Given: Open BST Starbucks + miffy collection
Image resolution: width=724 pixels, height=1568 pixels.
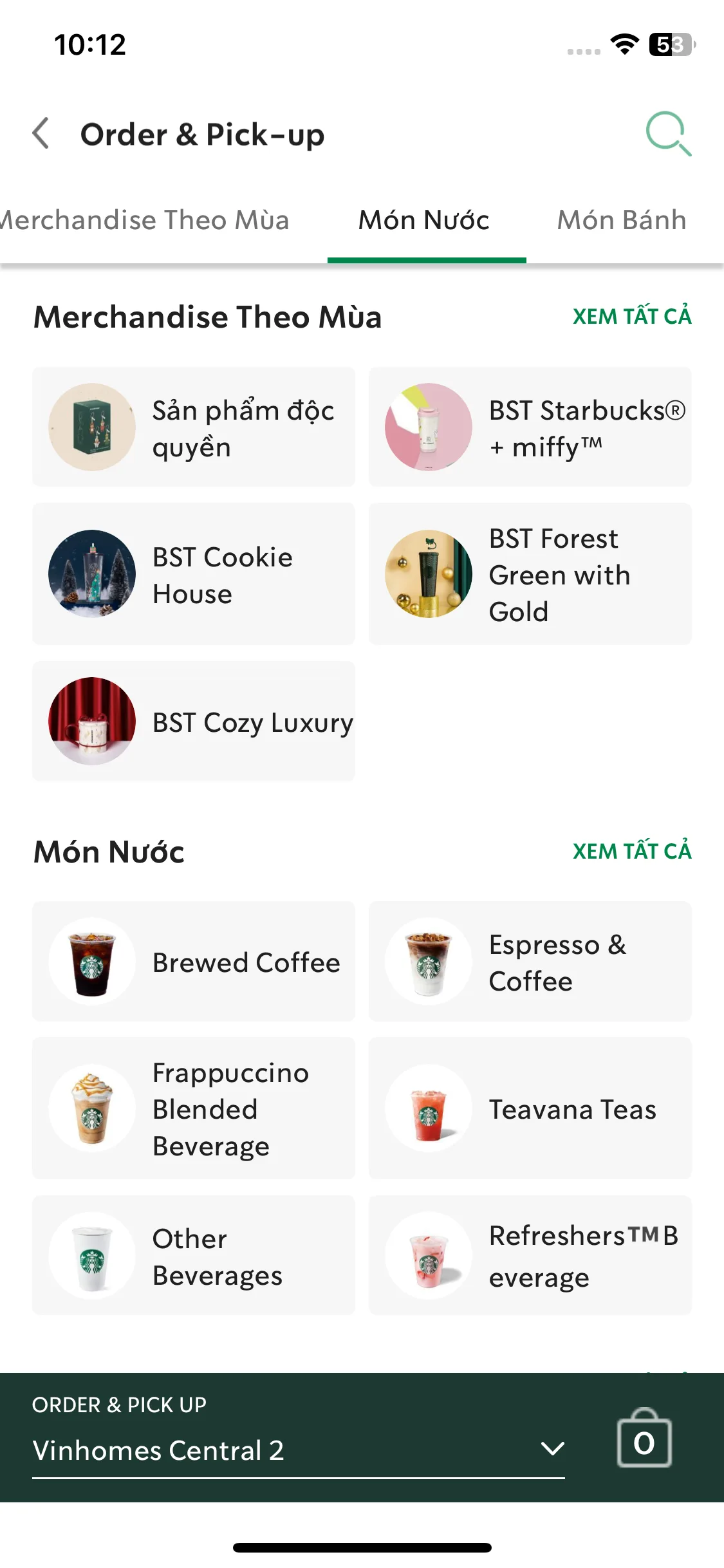Looking at the screenshot, I should 530,427.
